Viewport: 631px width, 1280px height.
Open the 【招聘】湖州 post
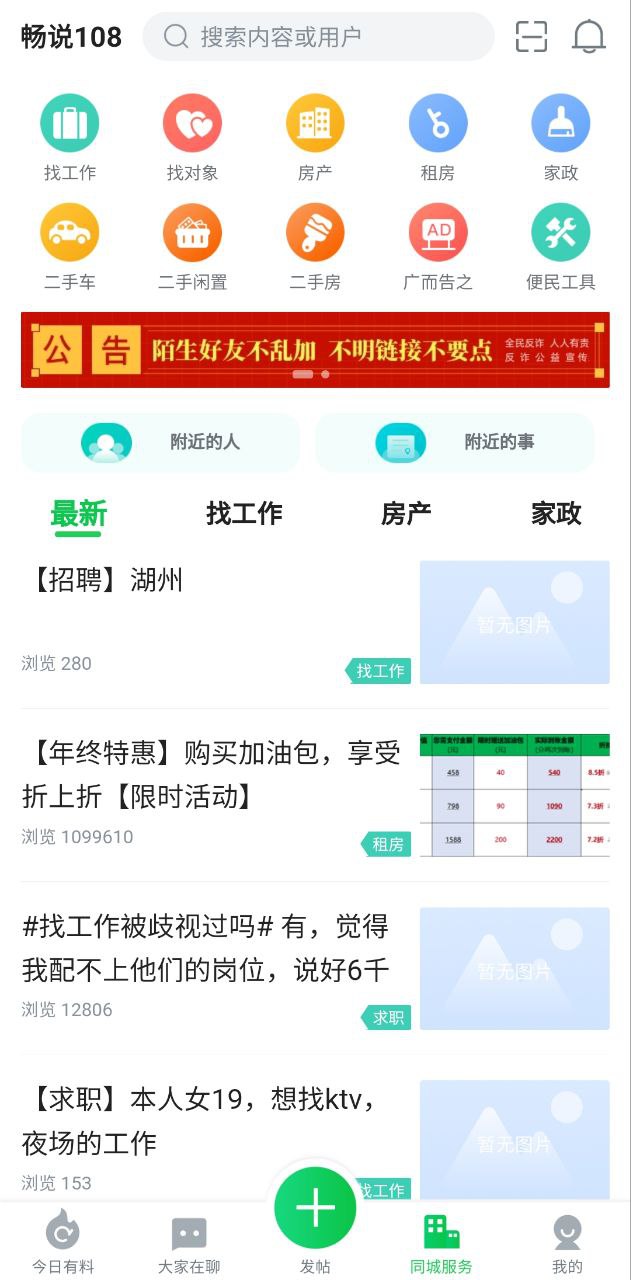(315, 622)
